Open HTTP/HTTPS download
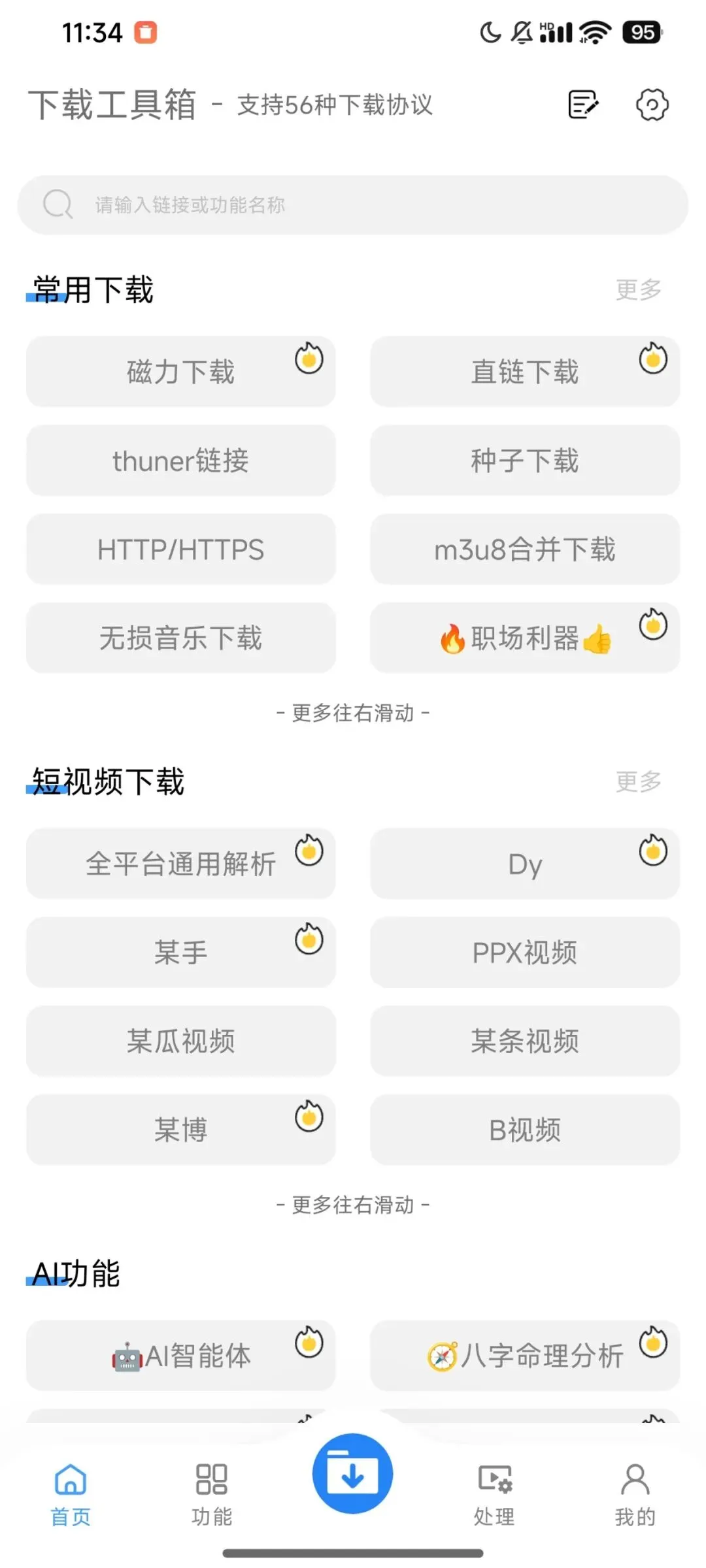Image resolution: width=706 pixels, height=1568 pixels. pyautogui.click(x=181, y=549)
